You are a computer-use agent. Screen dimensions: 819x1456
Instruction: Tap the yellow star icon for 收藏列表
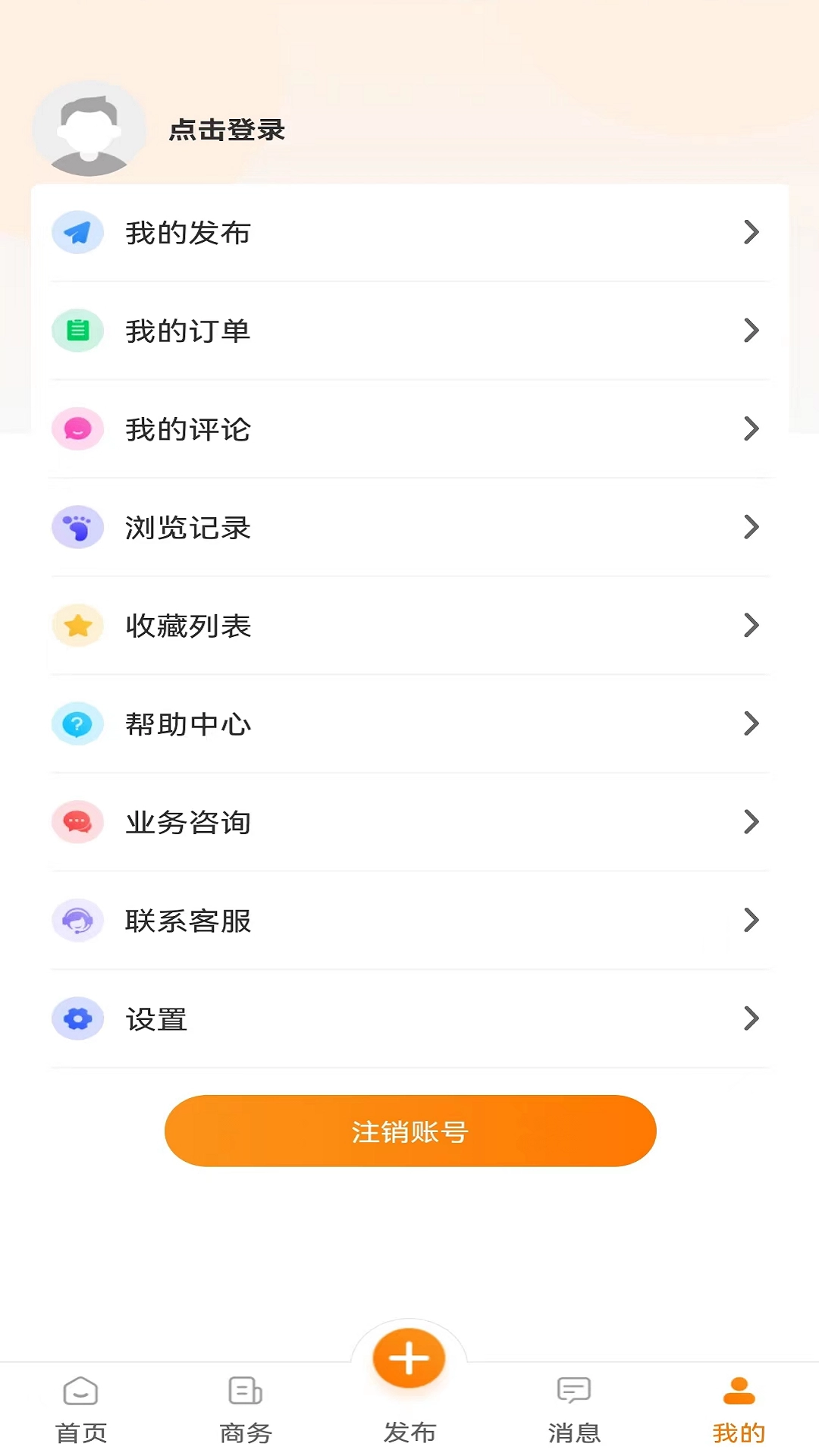[77, 625]
